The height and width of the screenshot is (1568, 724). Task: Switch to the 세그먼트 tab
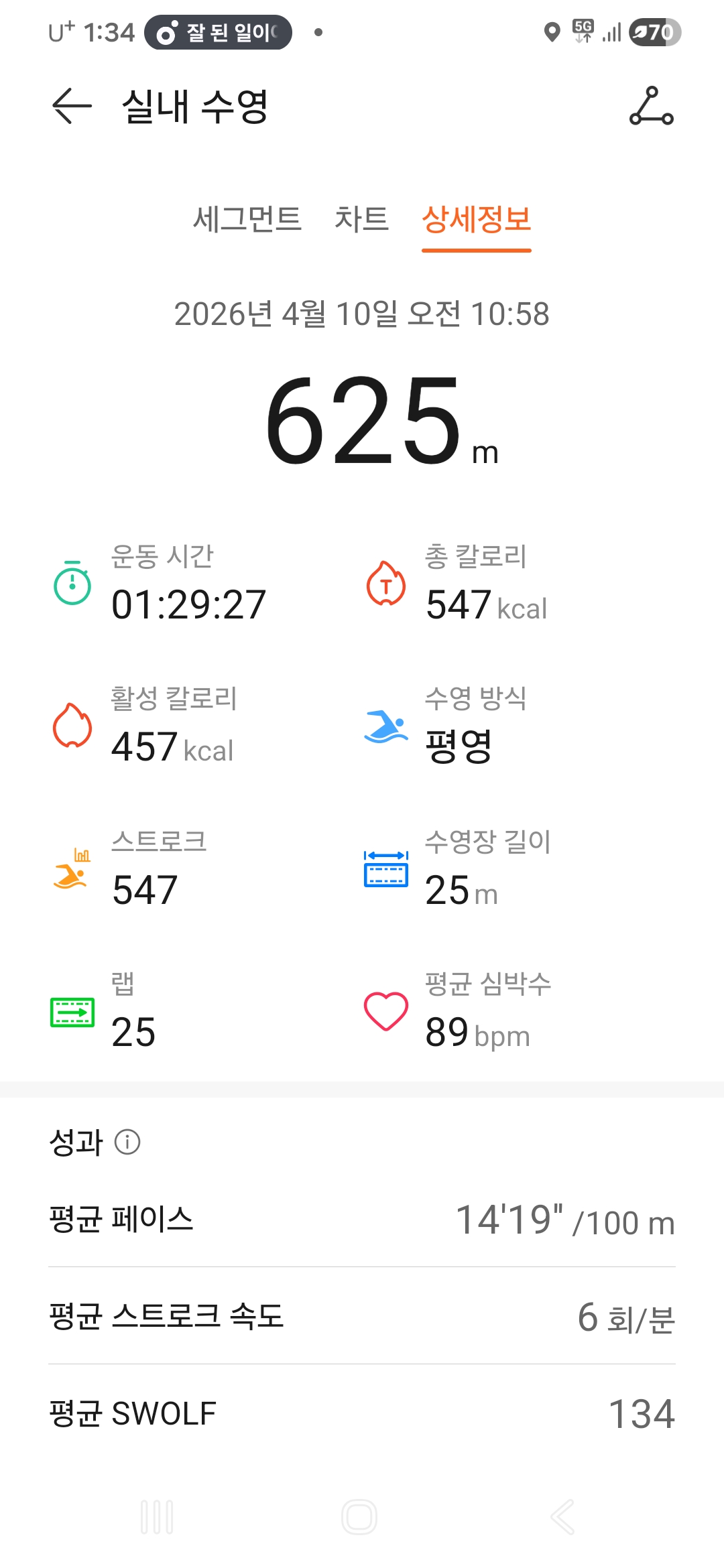[x=247, y=219]
